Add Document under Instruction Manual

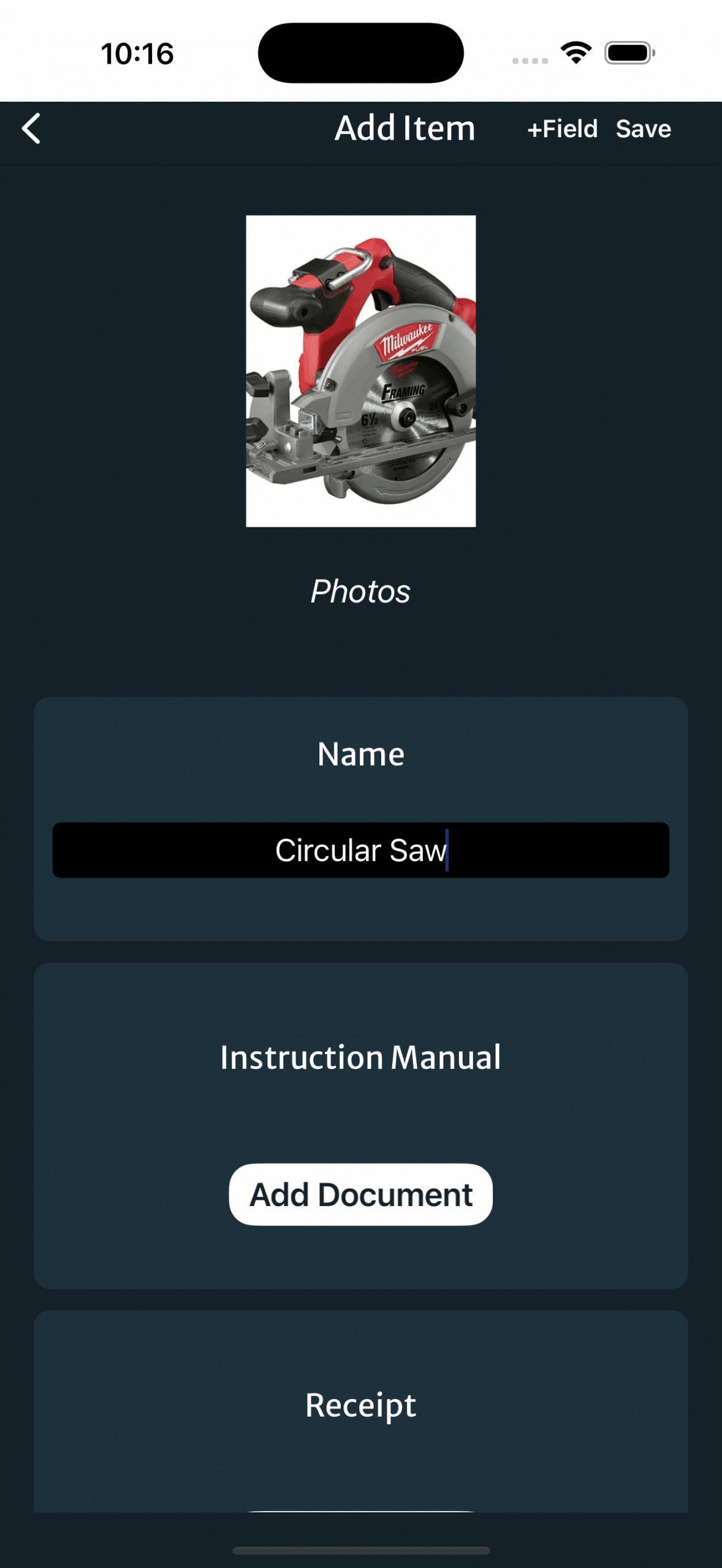click(x=360, y=1194)
